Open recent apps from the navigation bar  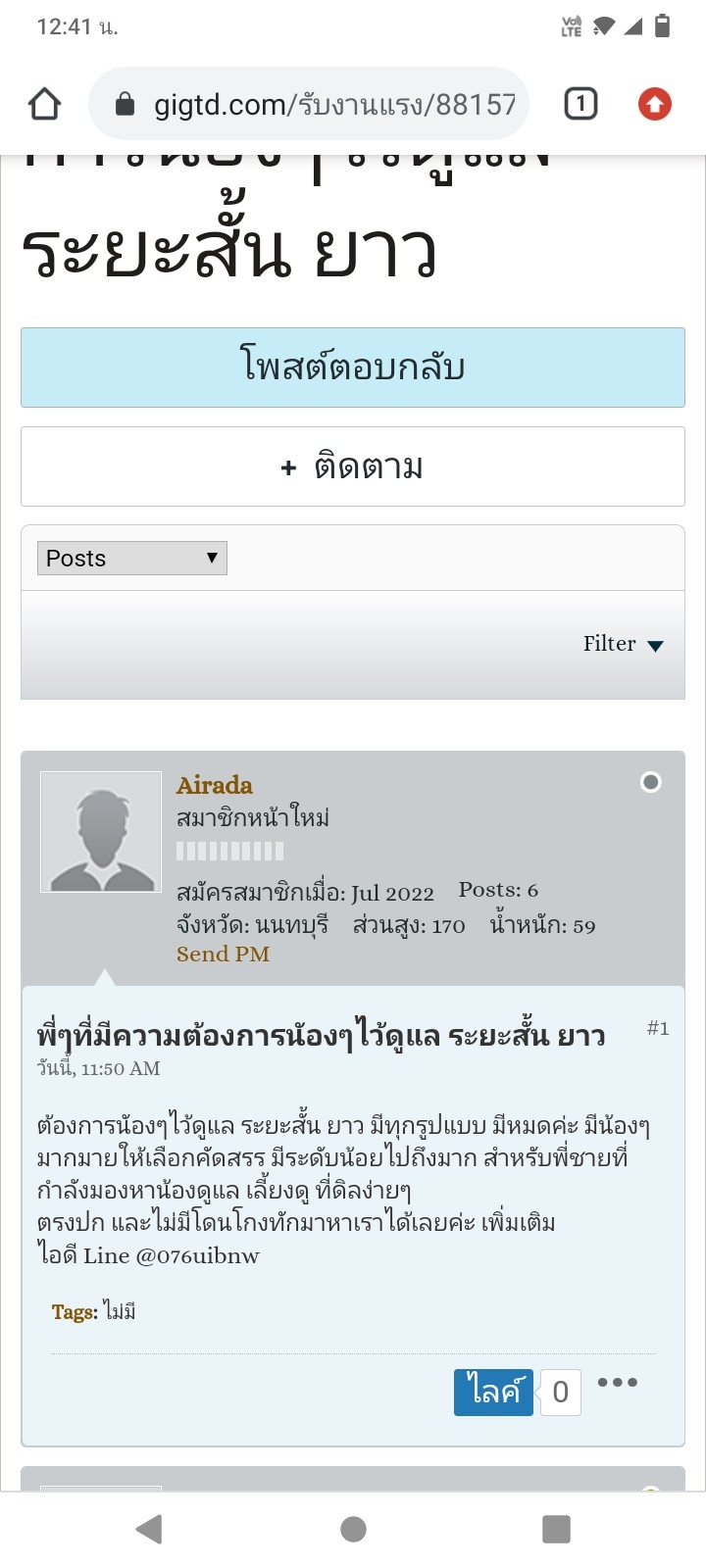tap(556, 1529)
